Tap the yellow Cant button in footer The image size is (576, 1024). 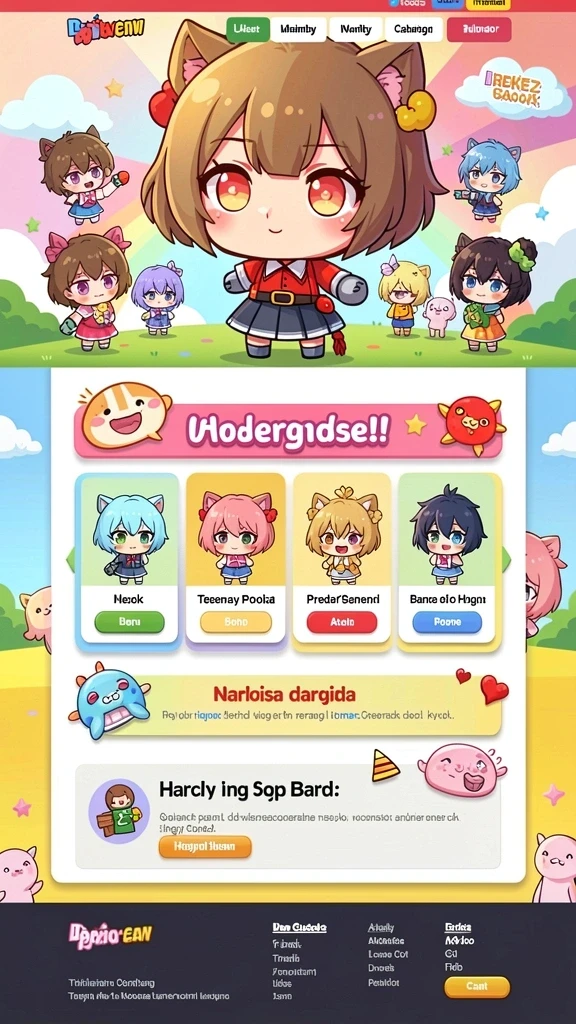tap(477, 987)
